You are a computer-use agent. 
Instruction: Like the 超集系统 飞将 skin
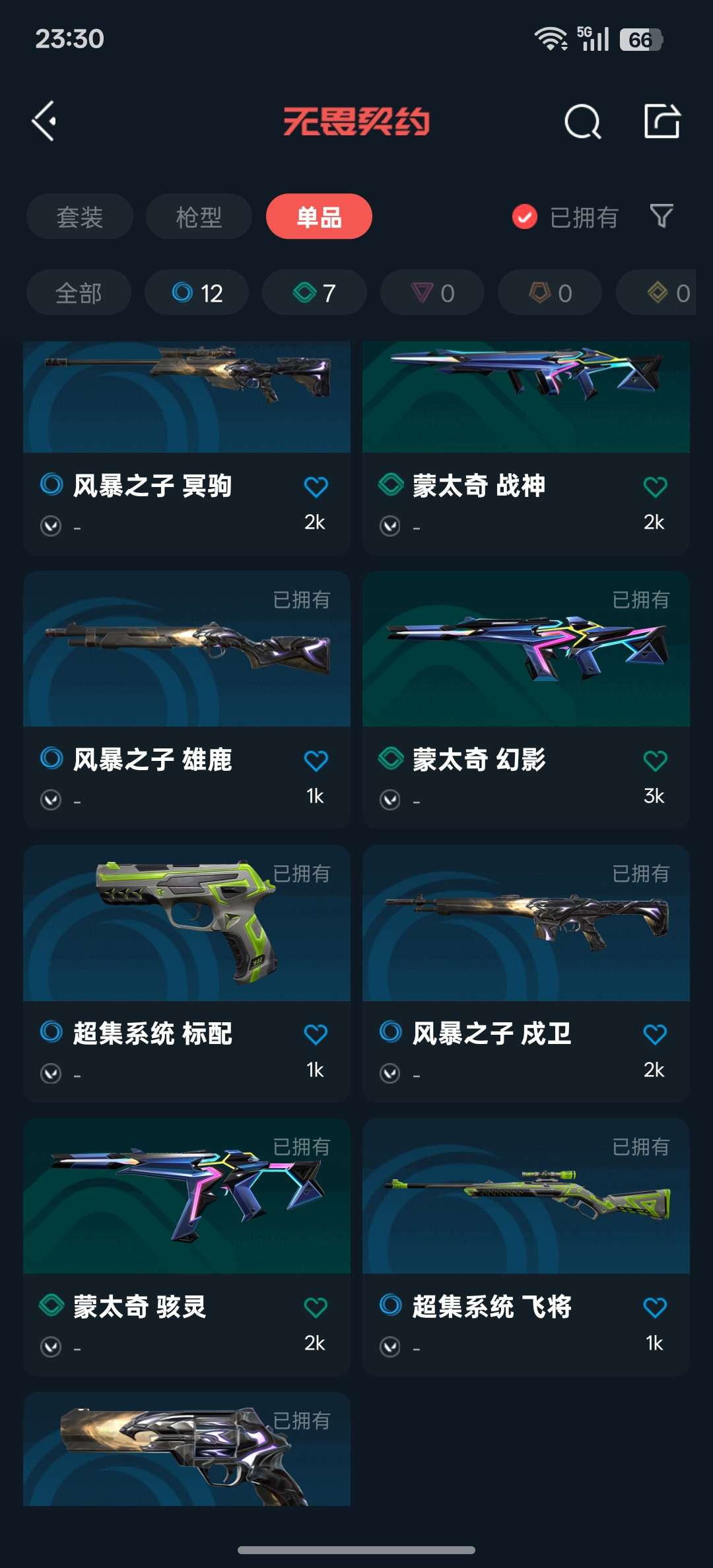655,1307
